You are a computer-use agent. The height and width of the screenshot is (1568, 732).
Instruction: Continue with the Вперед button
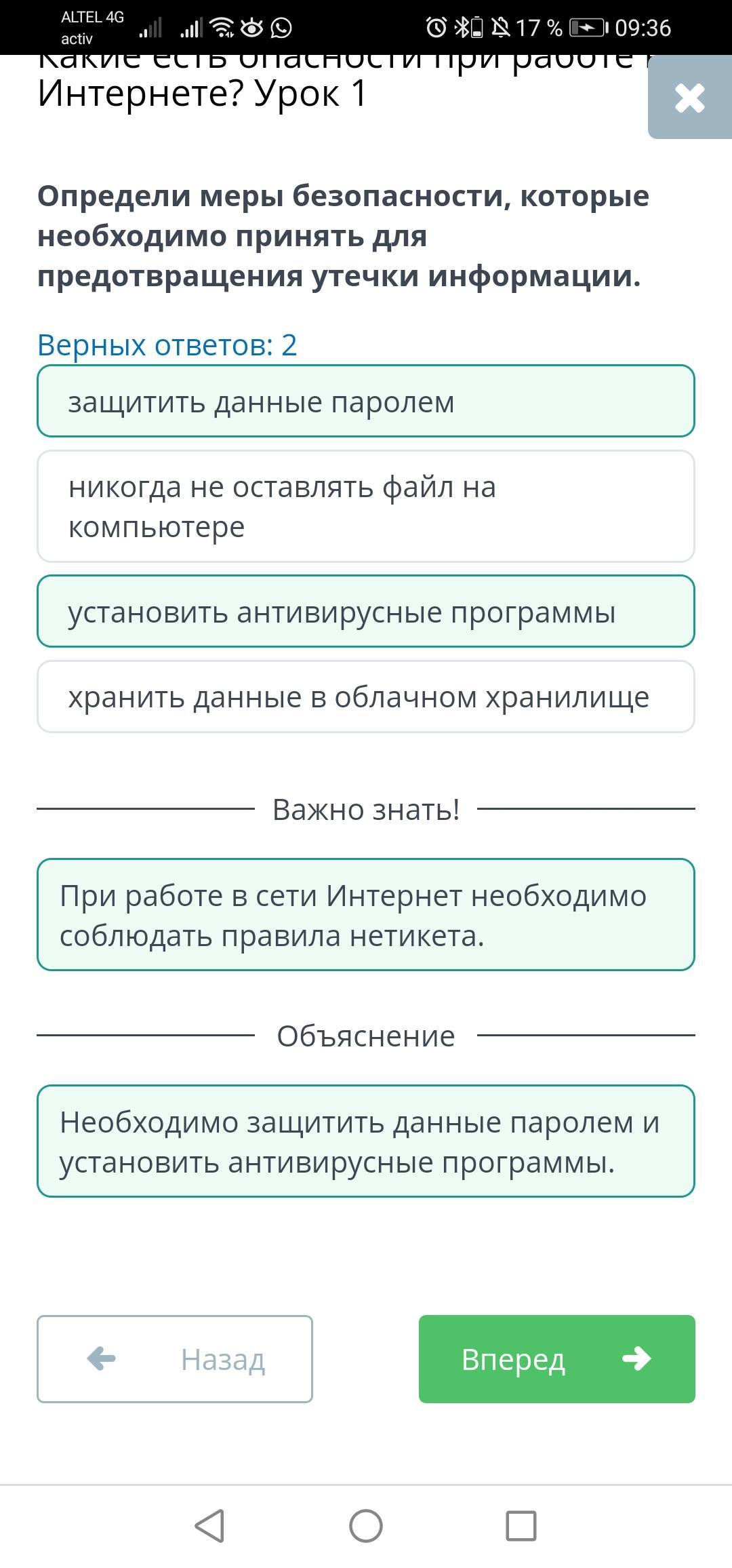(x=556, y=1359)
